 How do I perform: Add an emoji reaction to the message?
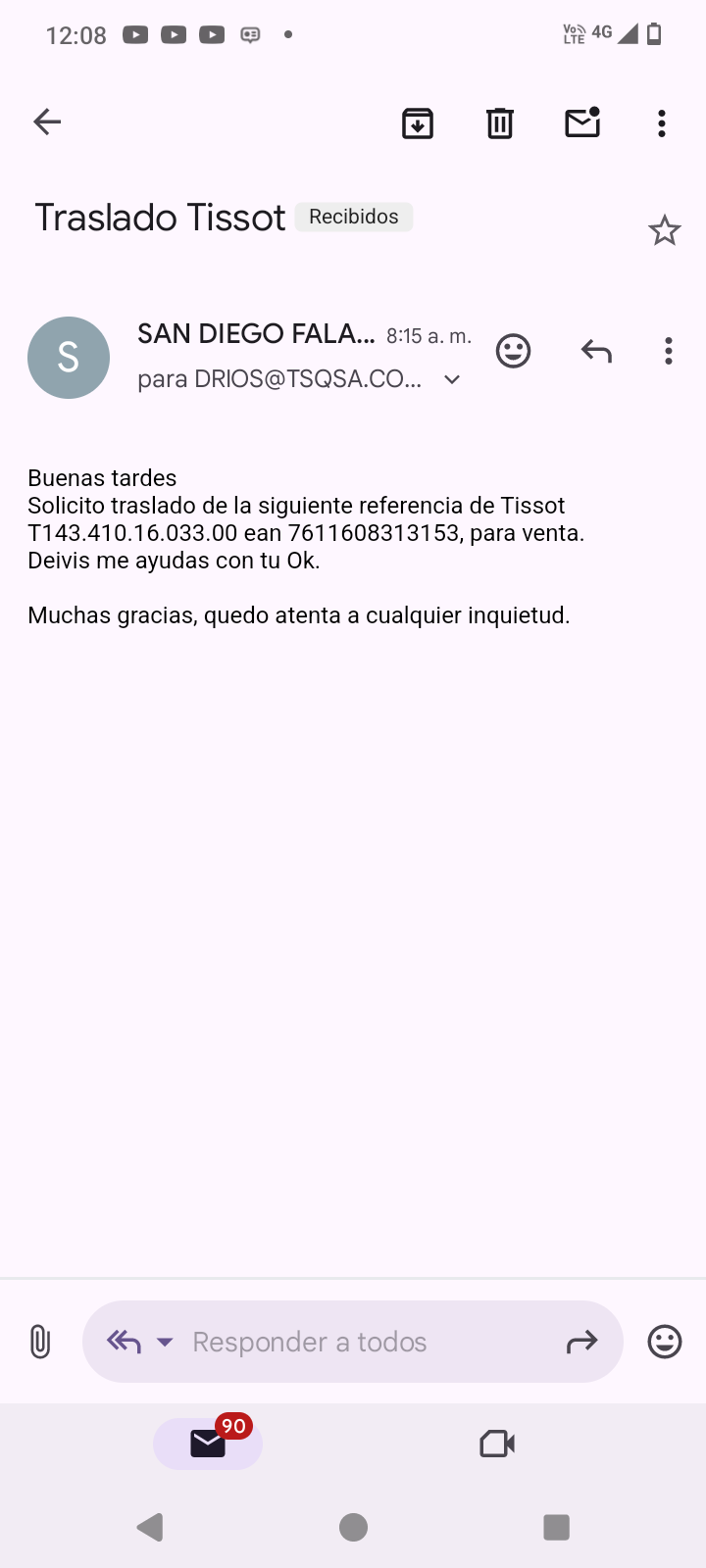(513, 351)
